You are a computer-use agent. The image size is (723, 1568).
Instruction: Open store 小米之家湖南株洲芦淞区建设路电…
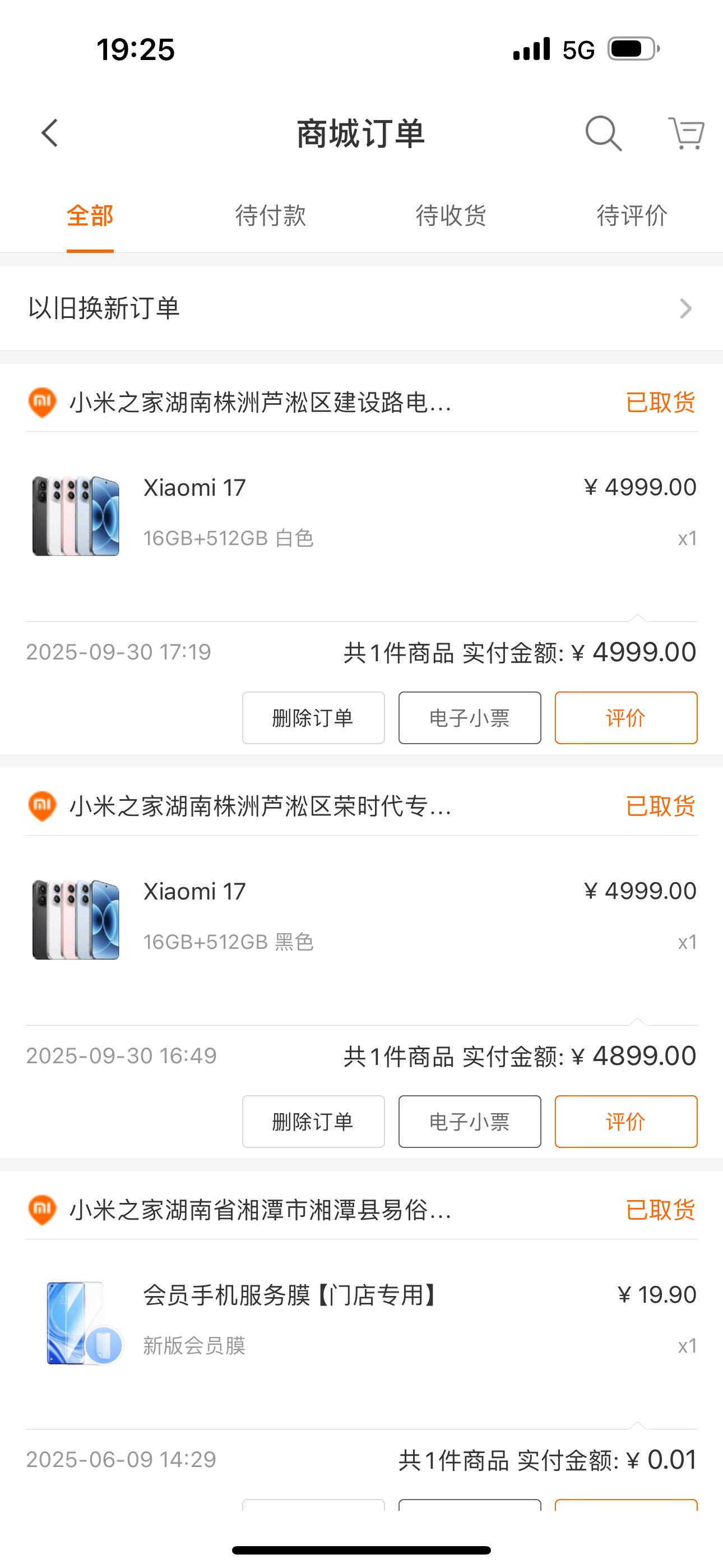click(261, 402)
